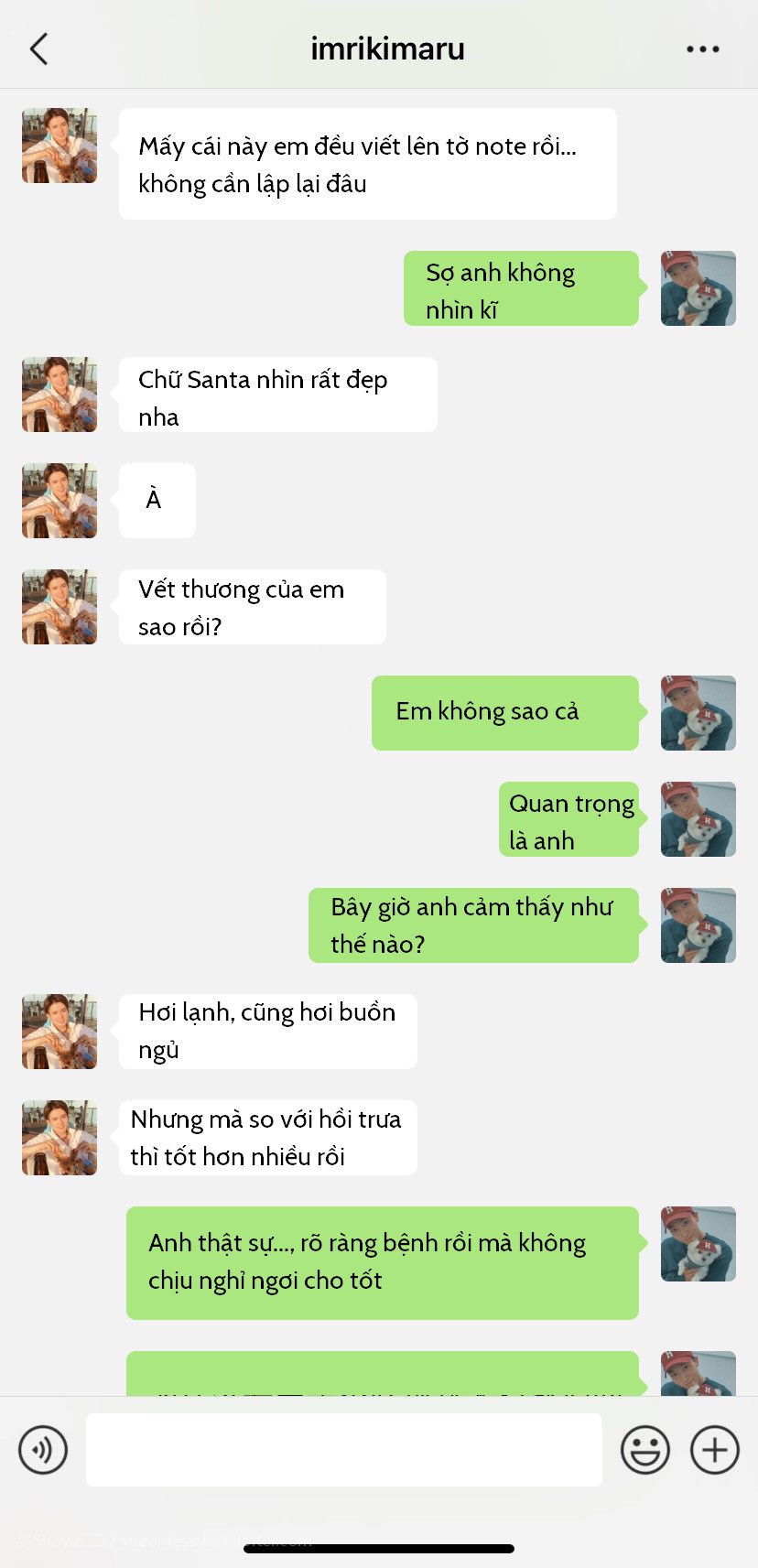Focus the message text field
The width and height of the screenshot is (758, 1568).
pyautogui.click(x=343, y=1450)
